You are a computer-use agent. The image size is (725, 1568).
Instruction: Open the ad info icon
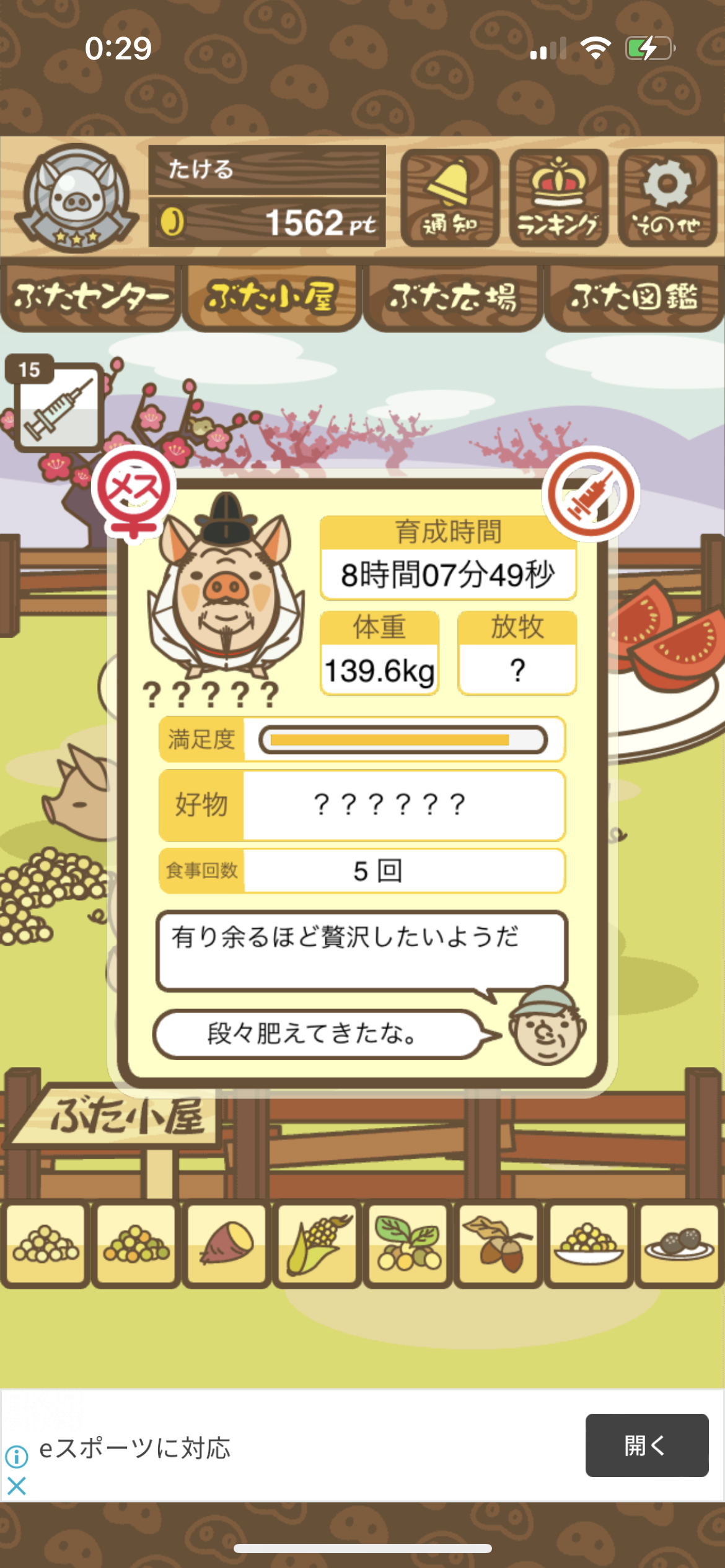[17, 1457]
